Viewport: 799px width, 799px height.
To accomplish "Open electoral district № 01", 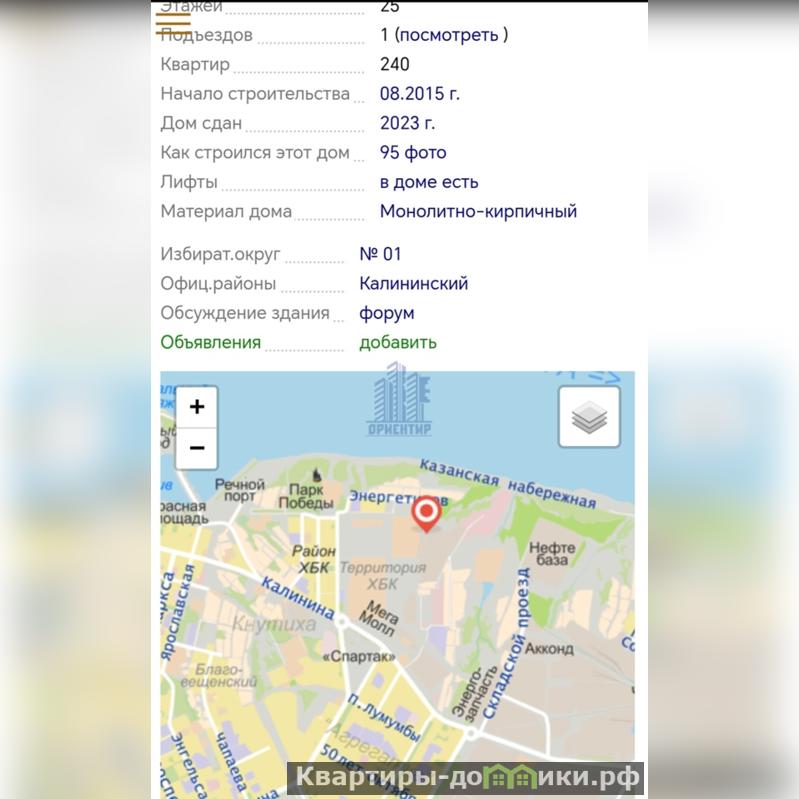I will pyautogui.click(x=380, y=254).
